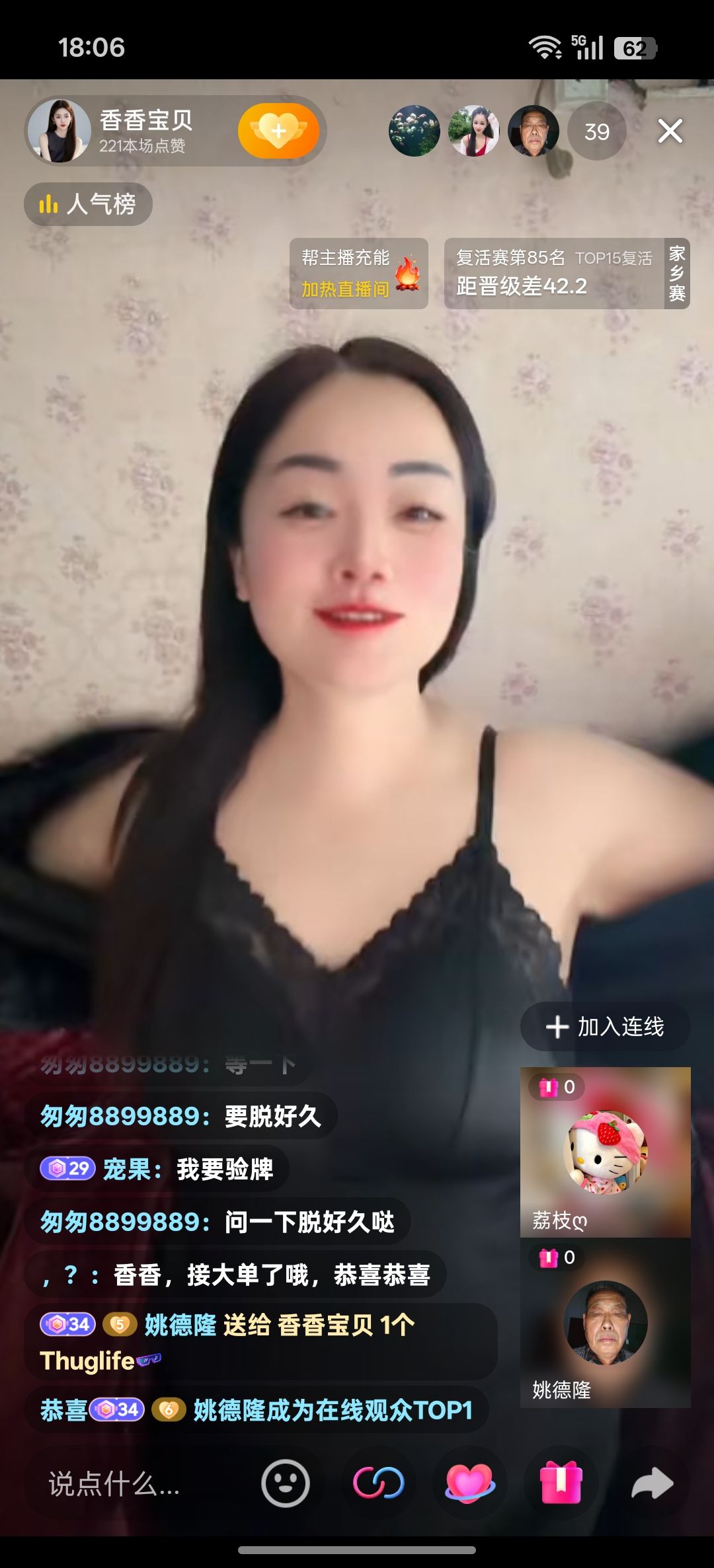The width and height of the screenshot is (714, 1568).
Task: Open the link-mic interaction icon
Action: tap(378, 1483)
